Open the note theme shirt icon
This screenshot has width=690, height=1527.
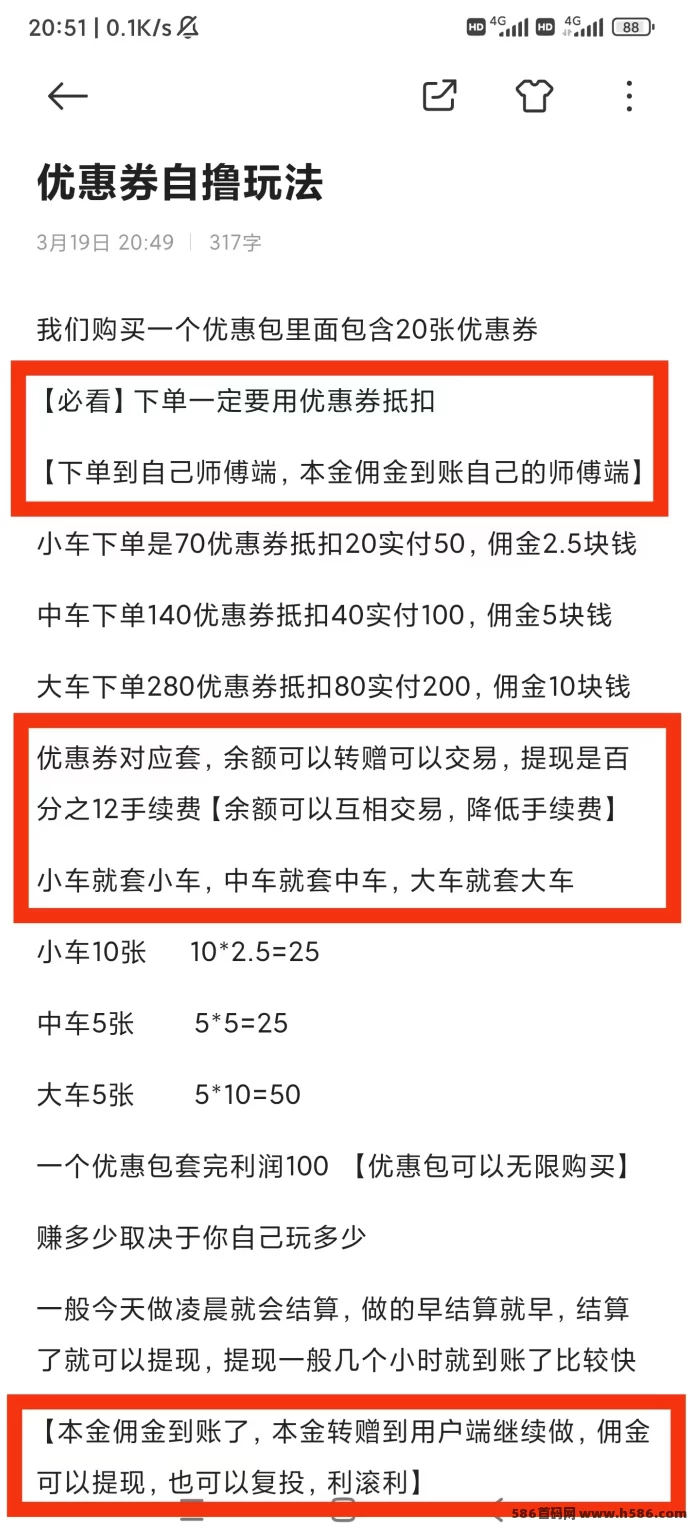coord(534,96)
